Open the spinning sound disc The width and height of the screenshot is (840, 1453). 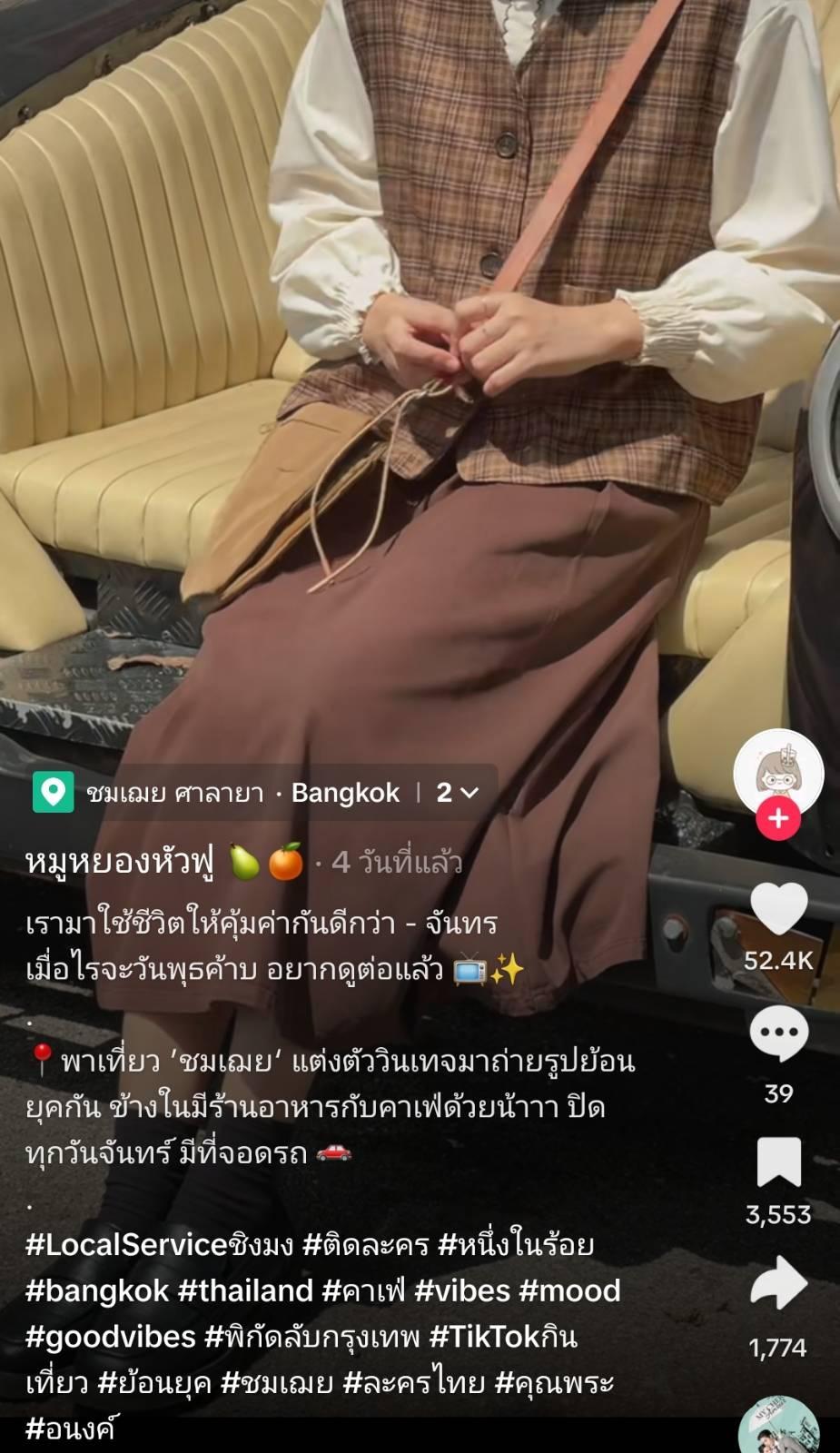click(x=778, y=1428)
